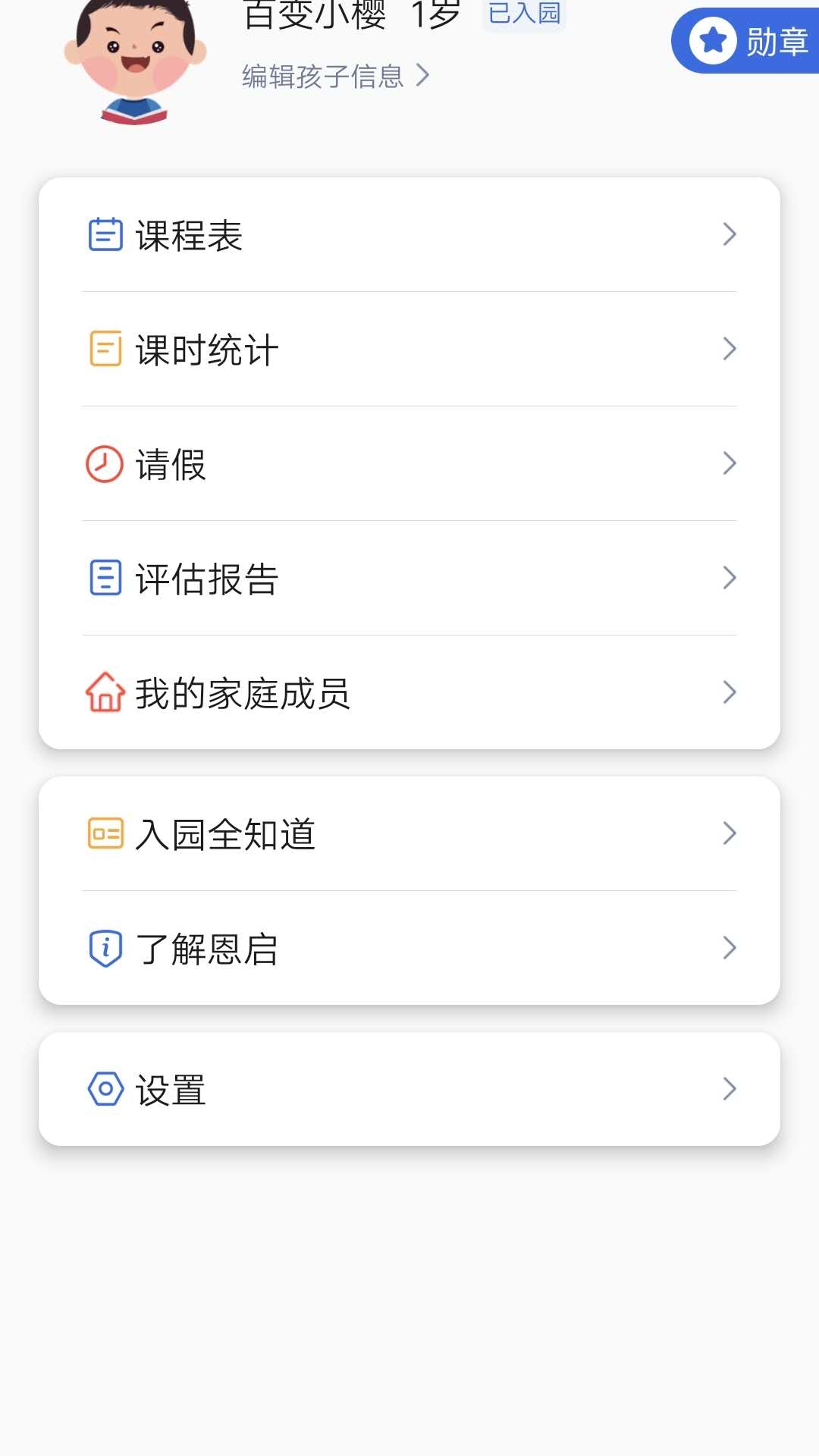Screen dimensions: 819x1456
Task: Select 了解恩启 row
Action: tap(409, 949)
